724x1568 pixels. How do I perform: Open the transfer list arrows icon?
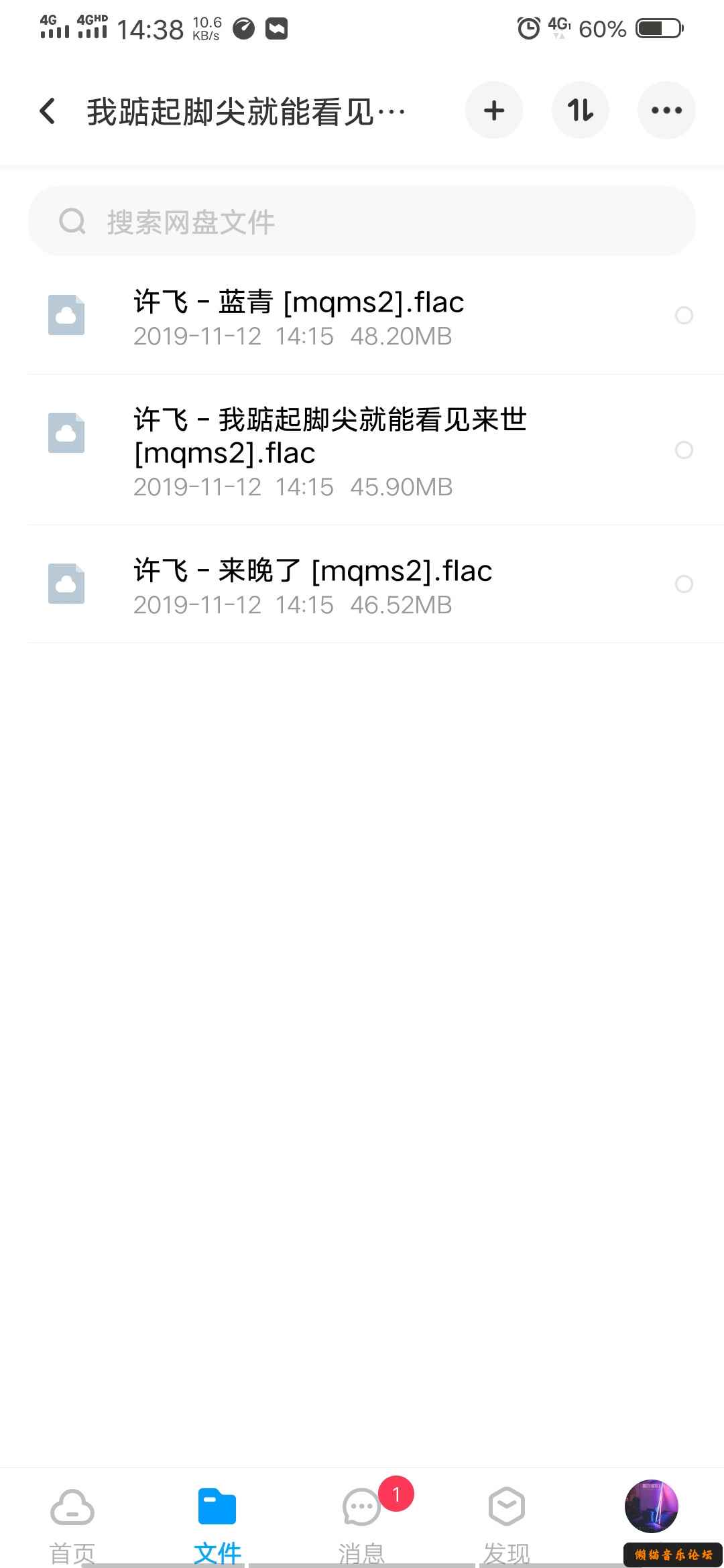pos(580,111)
